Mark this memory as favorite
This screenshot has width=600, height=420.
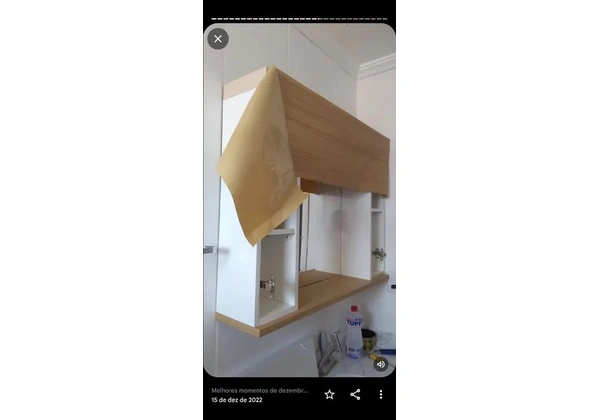329,394
